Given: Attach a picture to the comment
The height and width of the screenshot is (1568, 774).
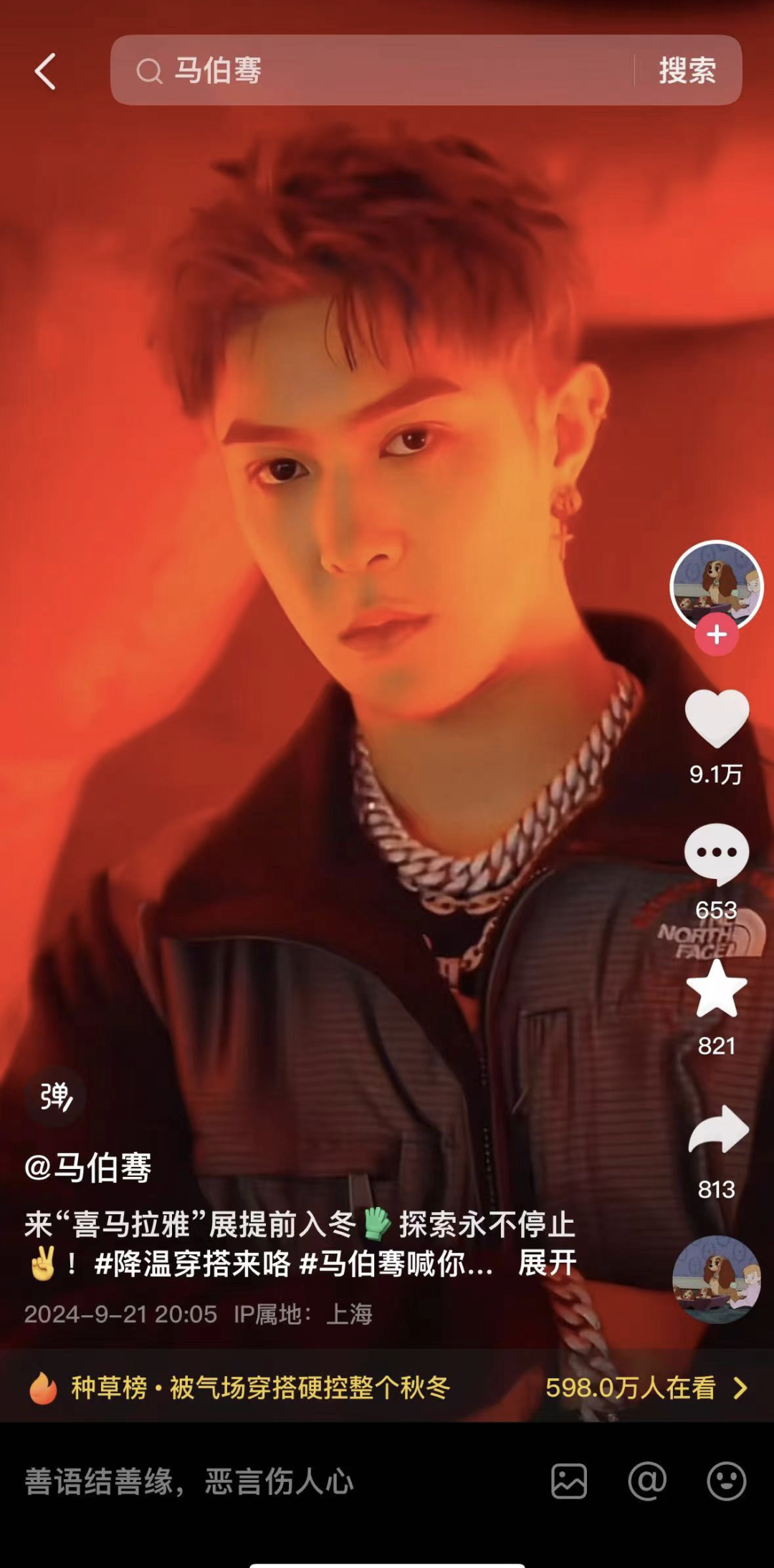Looking at the screenshot, I should pyautogui.click(x=569, y=1481).
